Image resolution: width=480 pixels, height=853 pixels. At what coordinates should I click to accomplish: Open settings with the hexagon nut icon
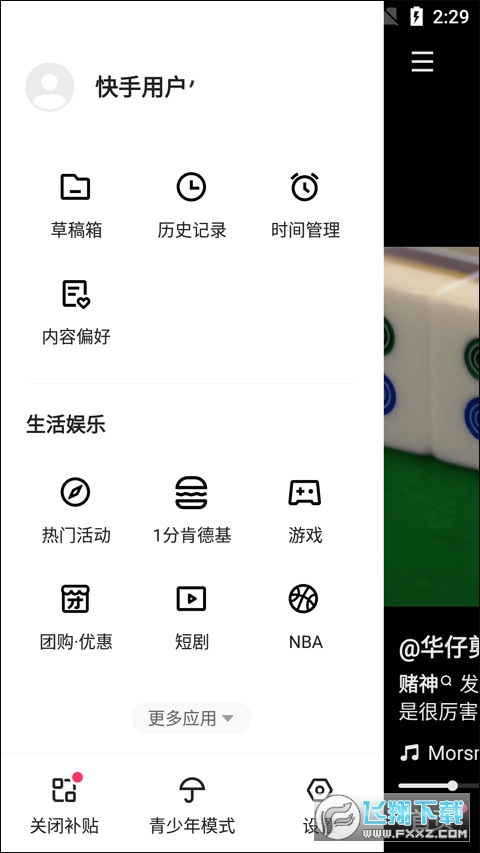[x=319, y=804]
